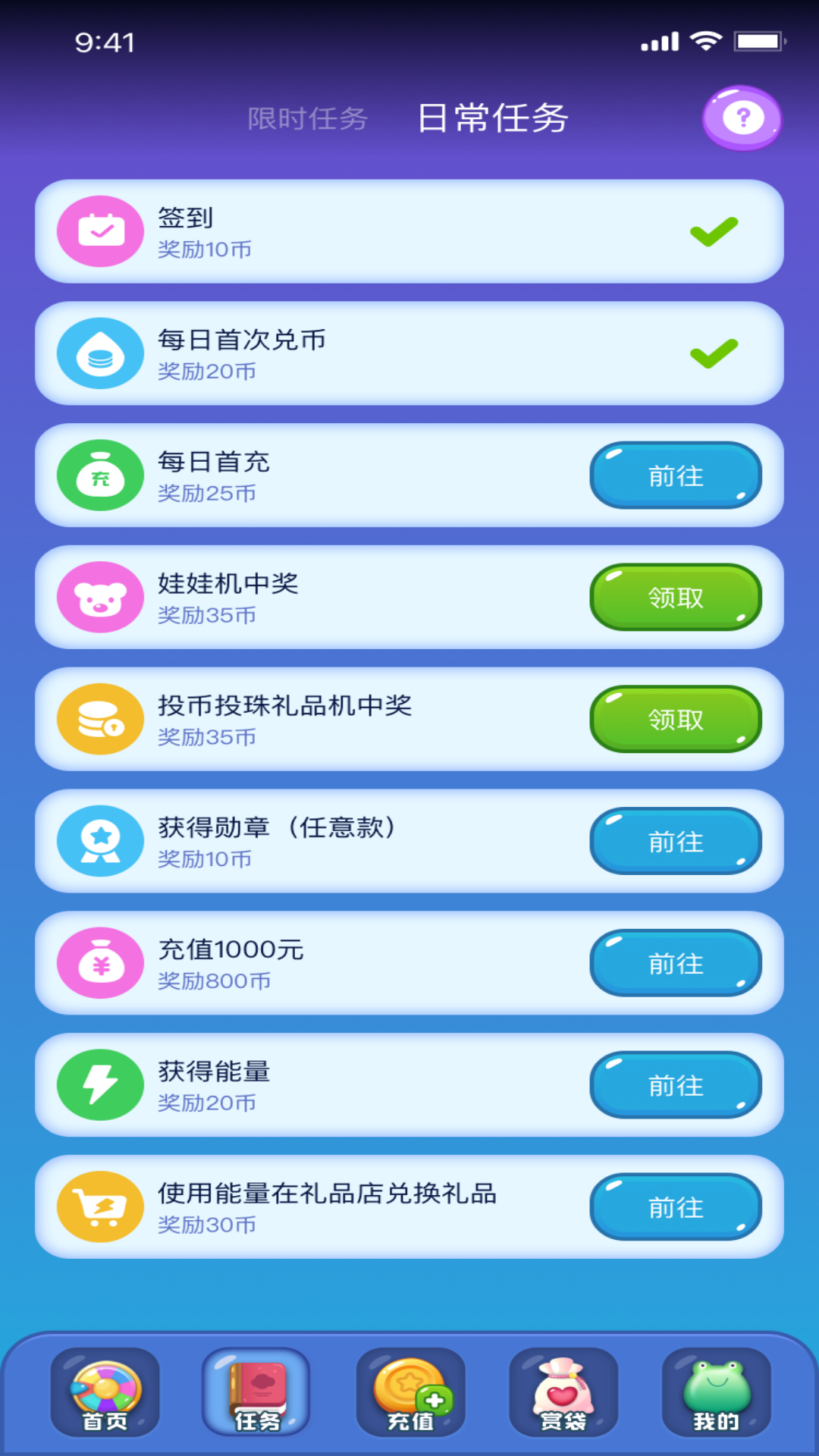This screenshot has width=819, height=1456.
Task: Switch to the 限时任务 tab
Action: (307, 119)
